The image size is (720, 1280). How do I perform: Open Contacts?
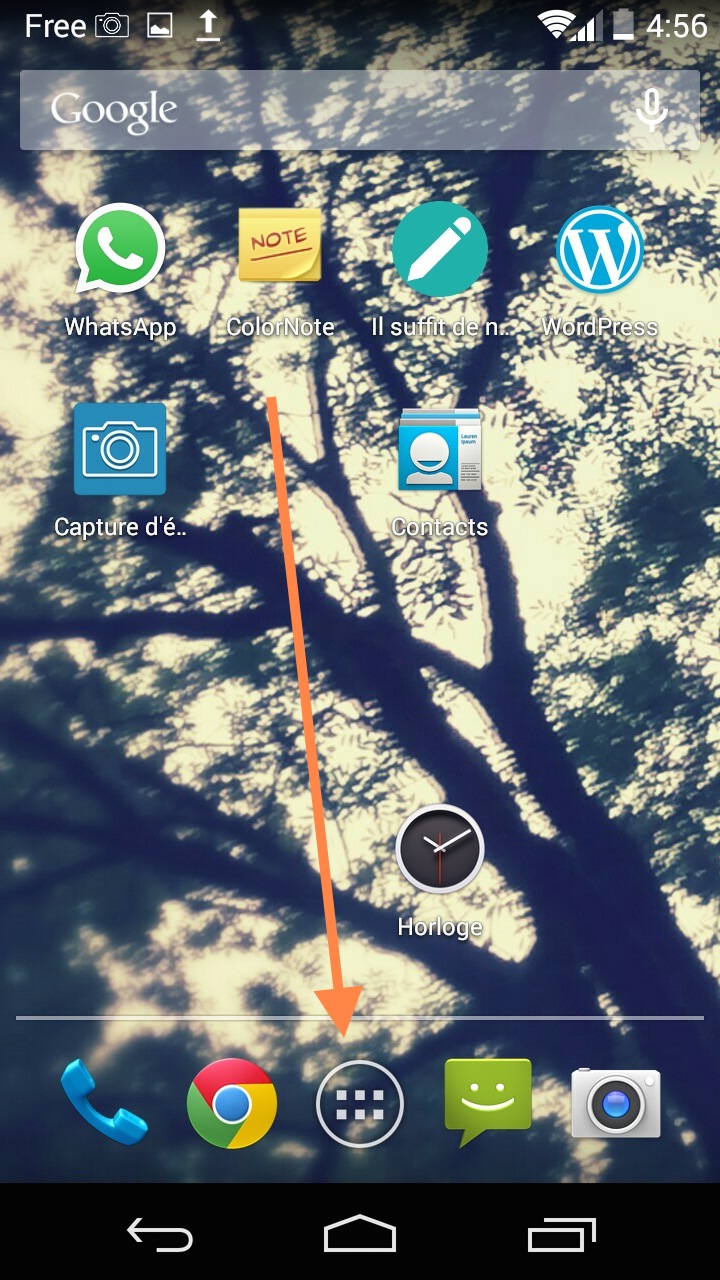(x=440, y=470)
